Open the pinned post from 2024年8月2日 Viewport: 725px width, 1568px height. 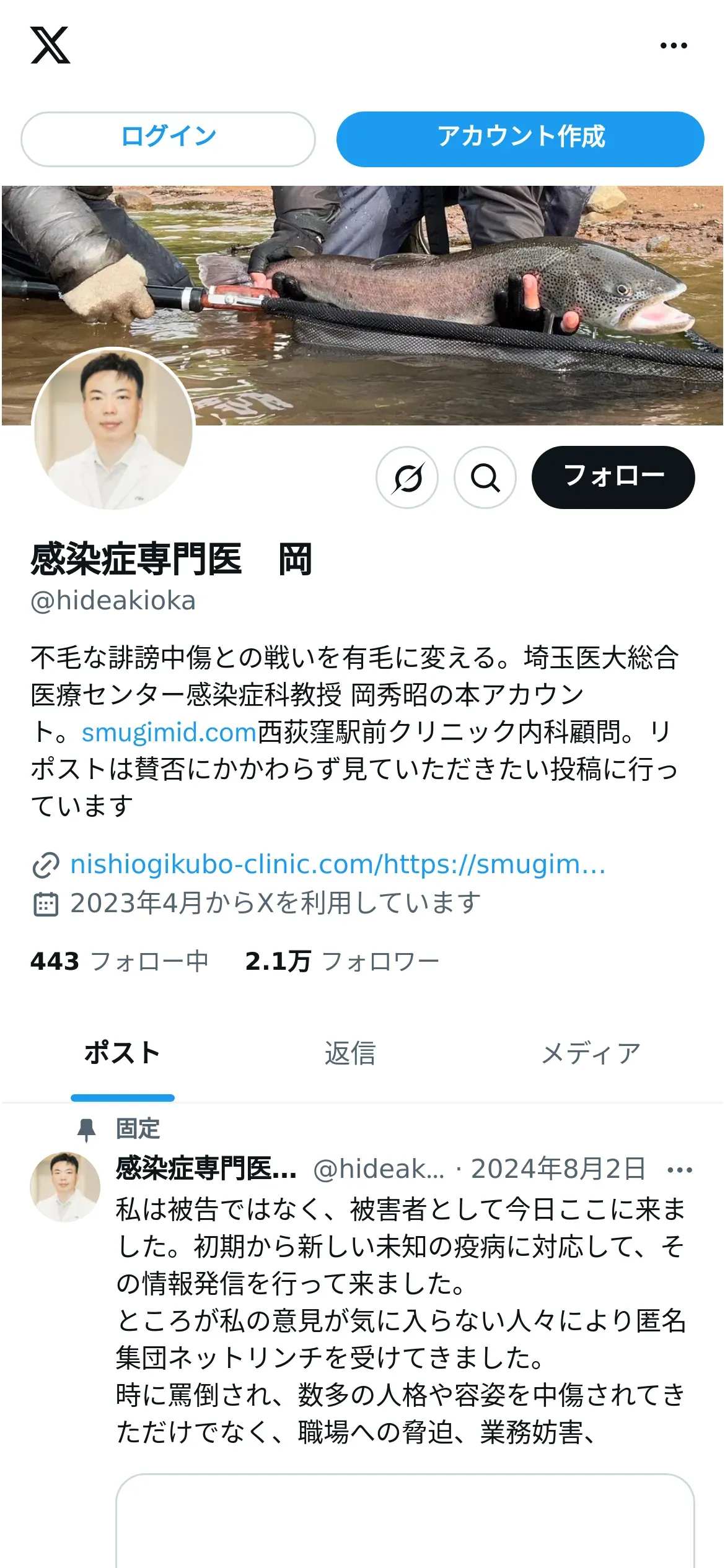point(401,1320)
